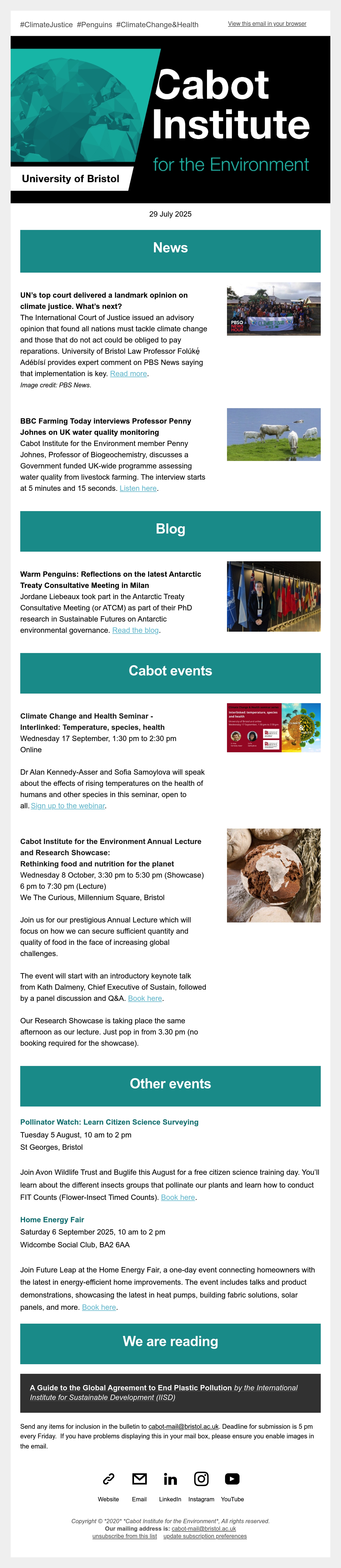This screenshot has width=341, height=1568.
Task: Update subscription preferences
Action: pos(205,1536)
